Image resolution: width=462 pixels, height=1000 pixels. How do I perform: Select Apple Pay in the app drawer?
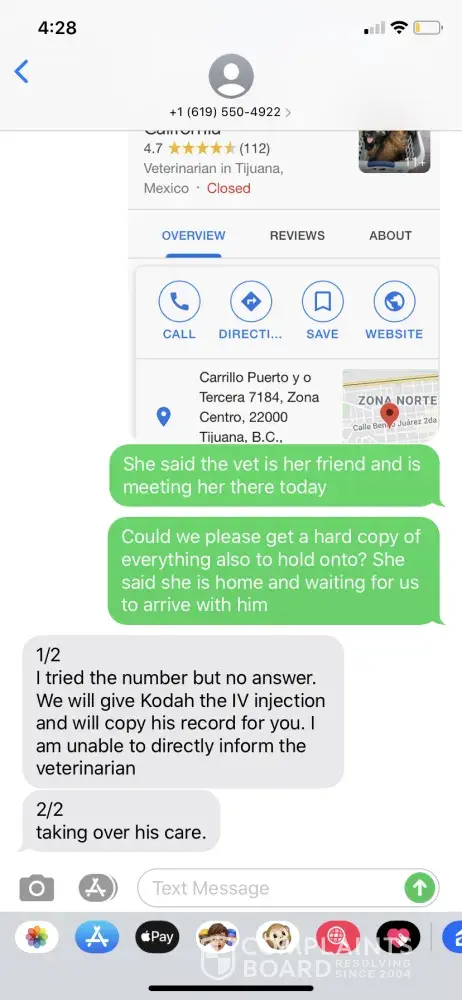coord(157,937)
